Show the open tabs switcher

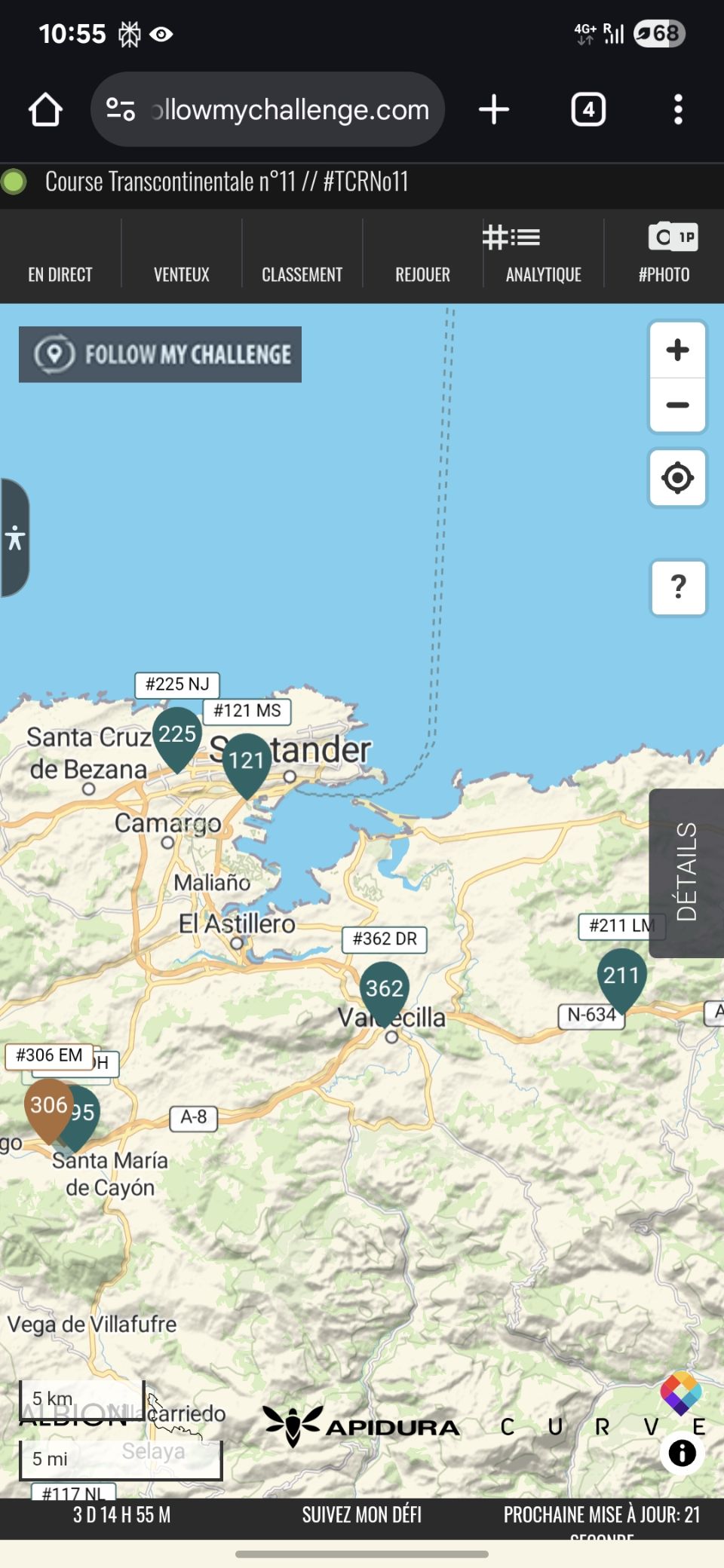click(x=588, y=110)
